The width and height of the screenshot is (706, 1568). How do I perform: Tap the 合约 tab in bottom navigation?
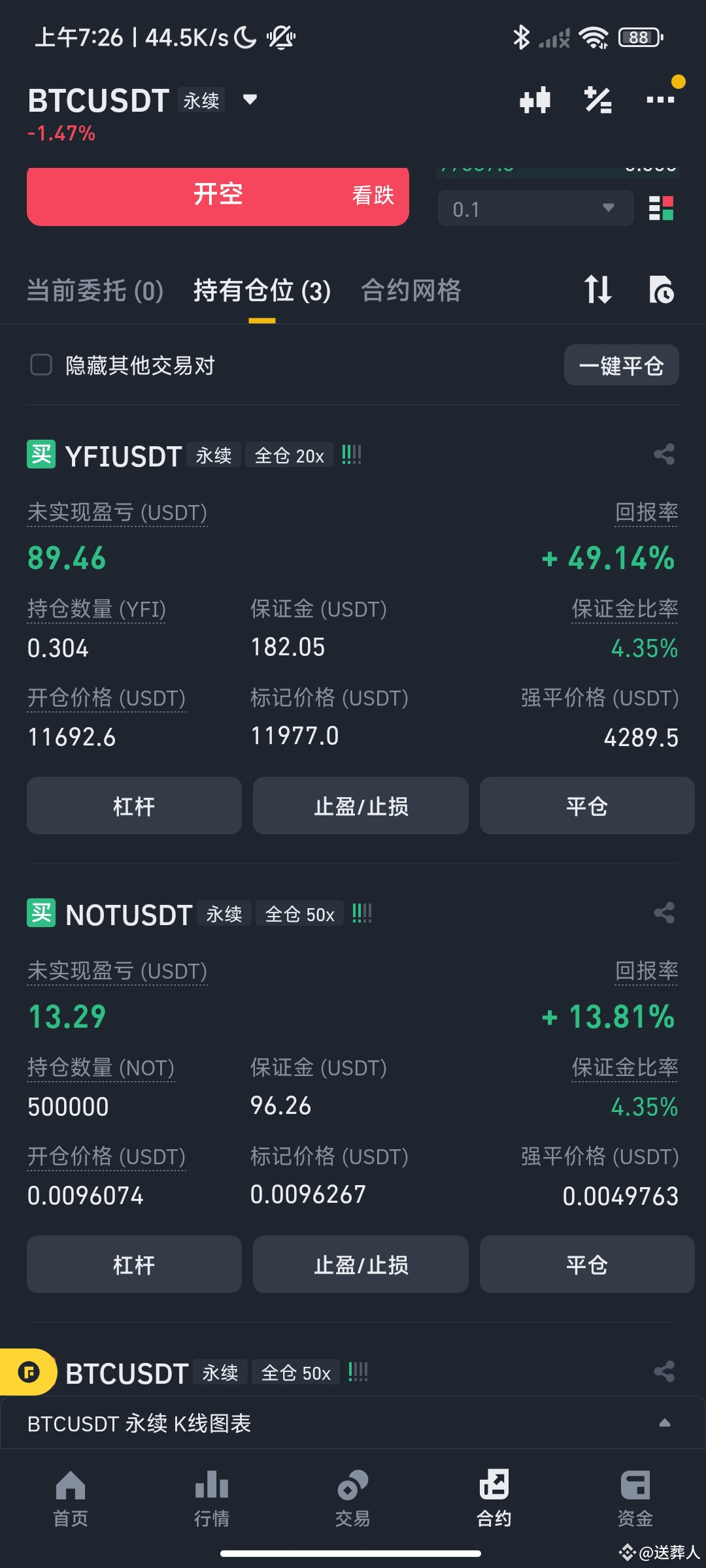[x=494, y=1496]
